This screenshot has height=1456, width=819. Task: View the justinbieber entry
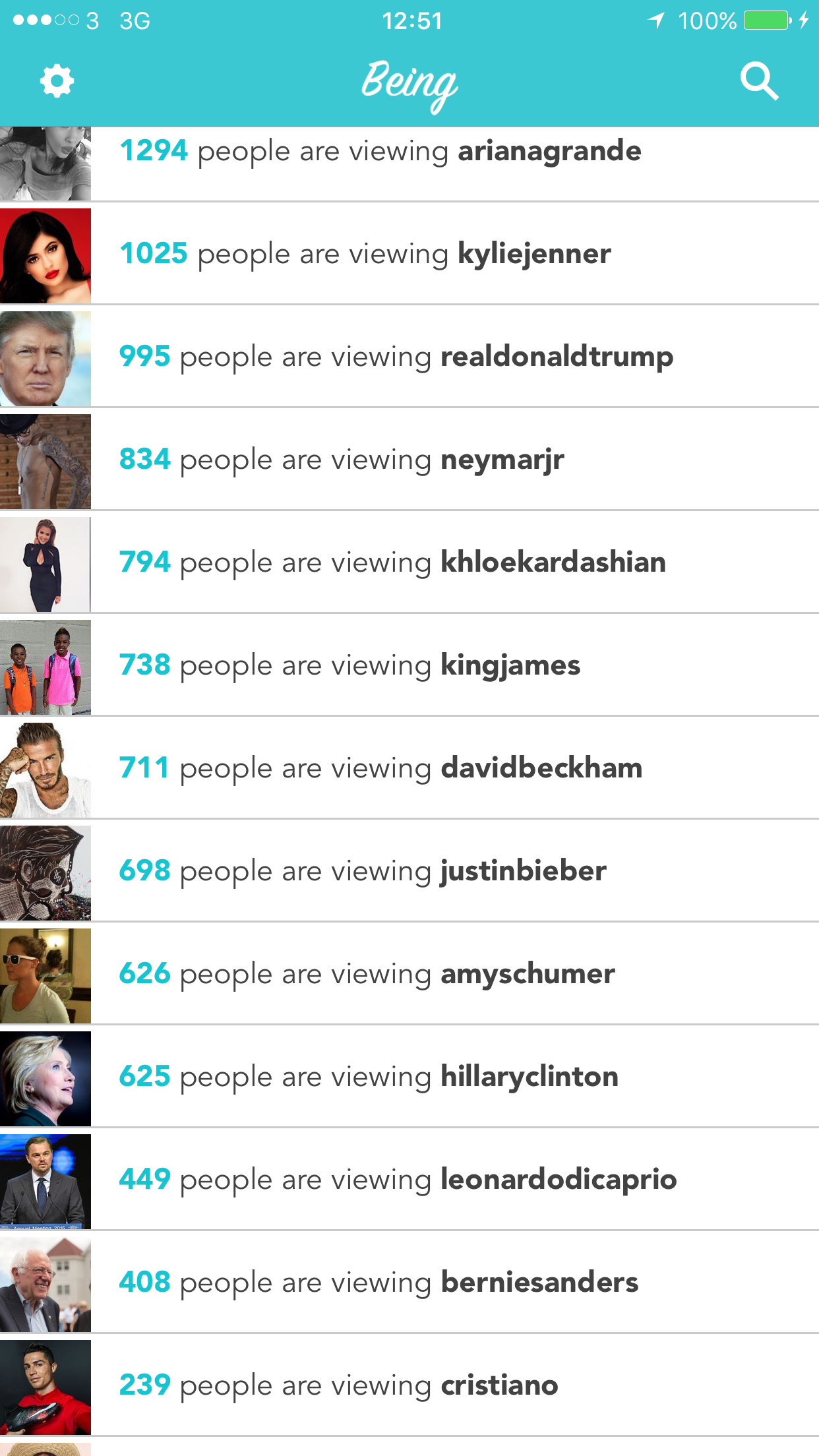[409, 871]
